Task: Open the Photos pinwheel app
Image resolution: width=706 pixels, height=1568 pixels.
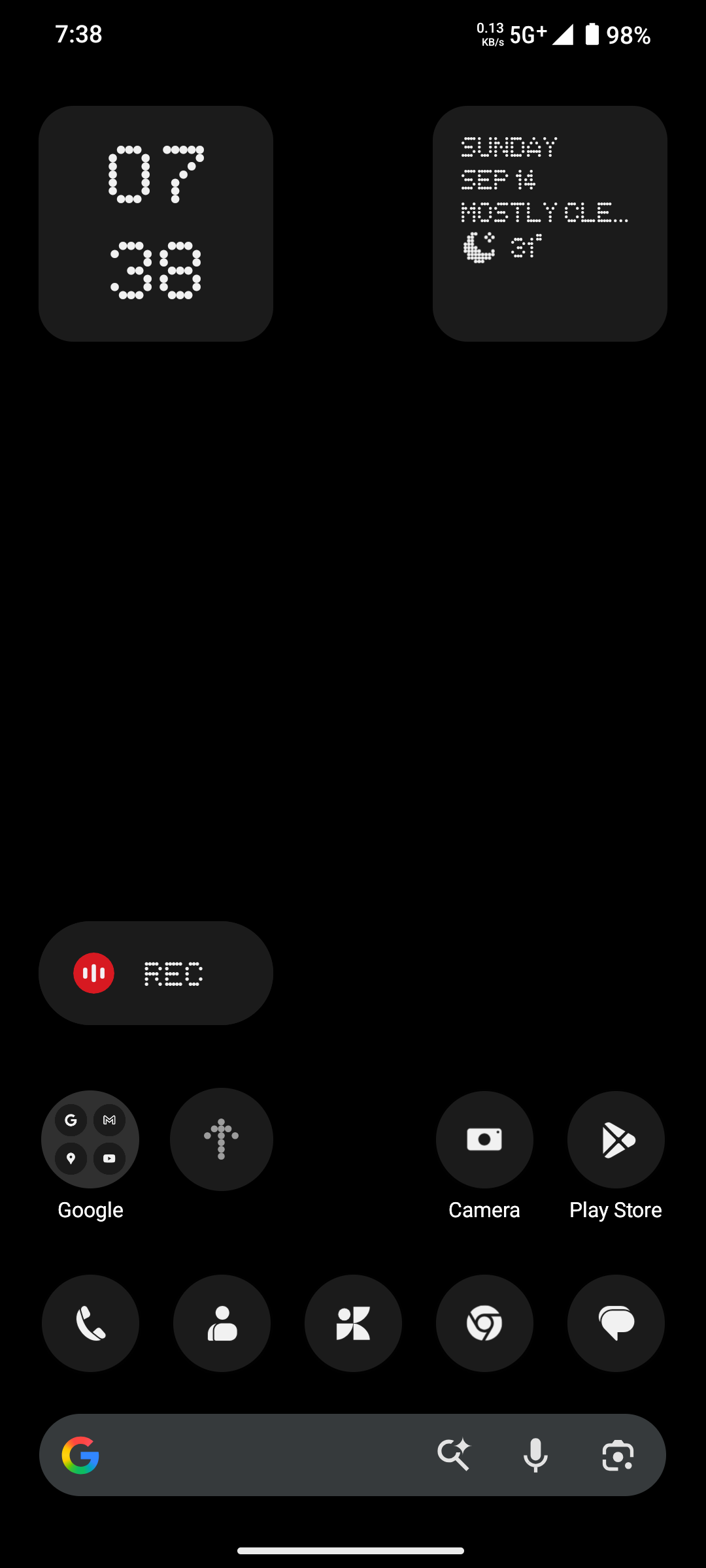Action: pos(353,1323)
